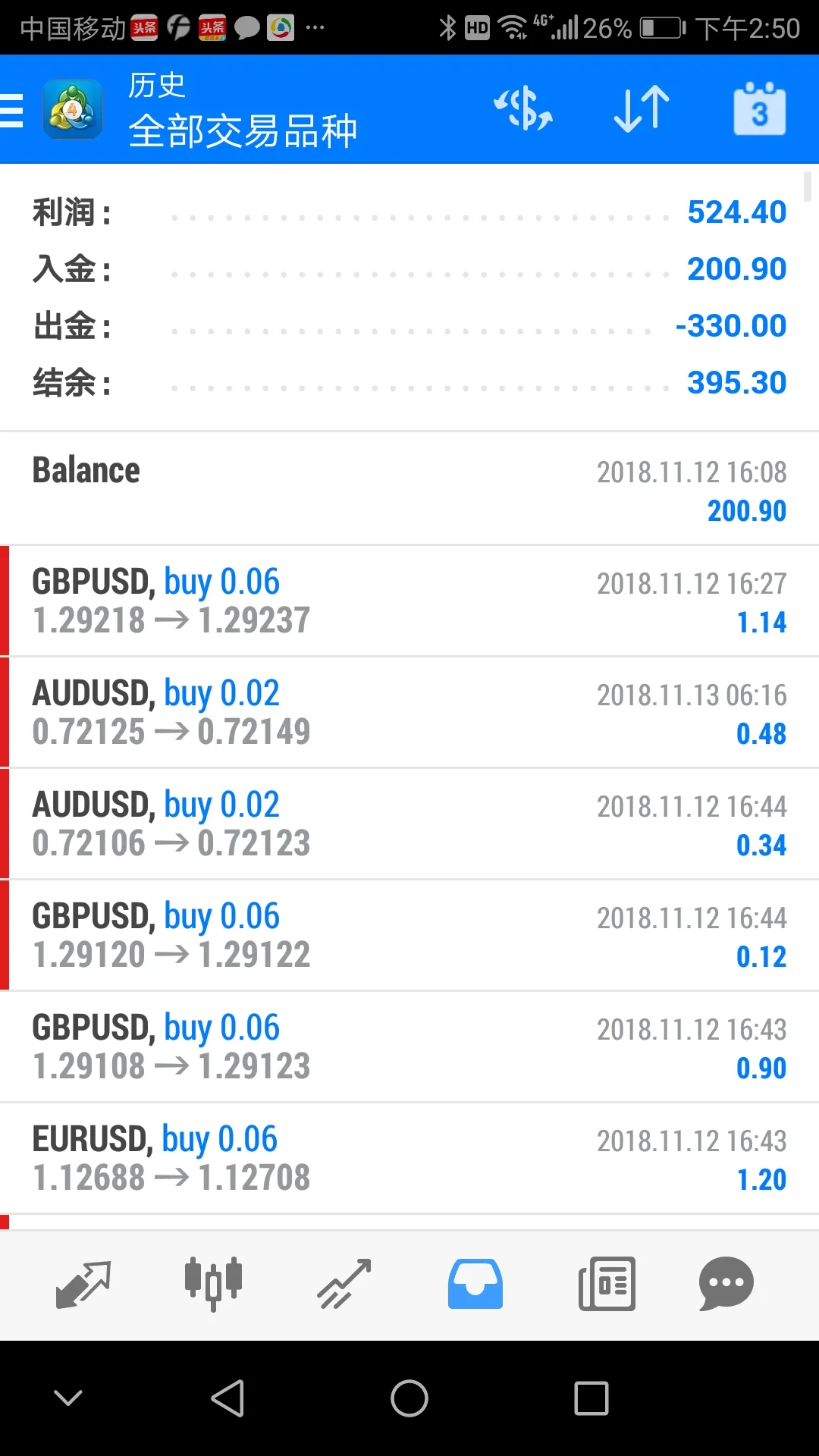Image resolution: width=819 pixels, height=1456 pixels.
Task: Open the GBPUSD trade with profit 0.90
Action: 409,1047
